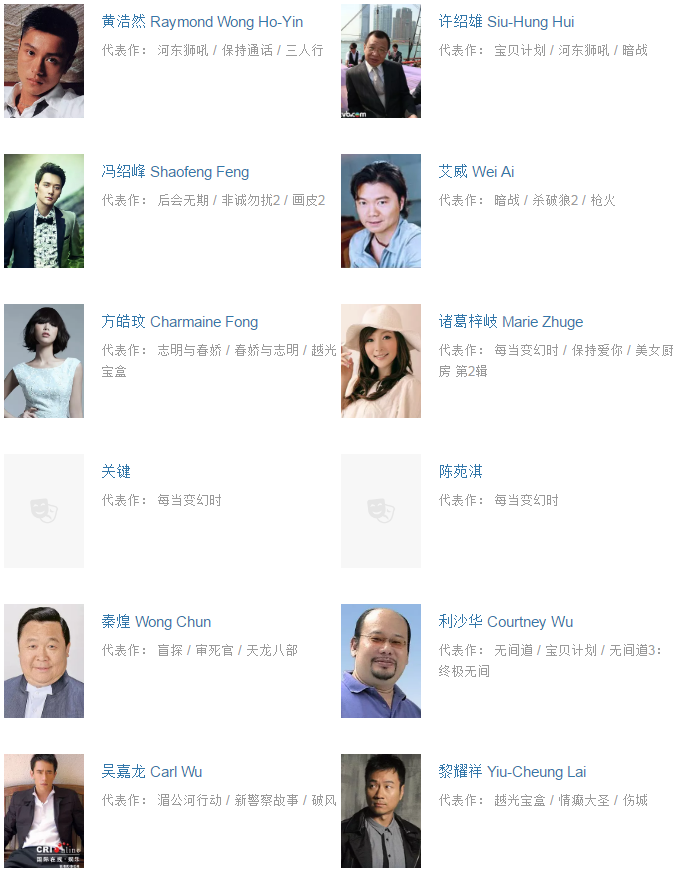This screenshot has height=881, width=700.
Task: Open the 关键 cast member link
Action: pos(116,472)
